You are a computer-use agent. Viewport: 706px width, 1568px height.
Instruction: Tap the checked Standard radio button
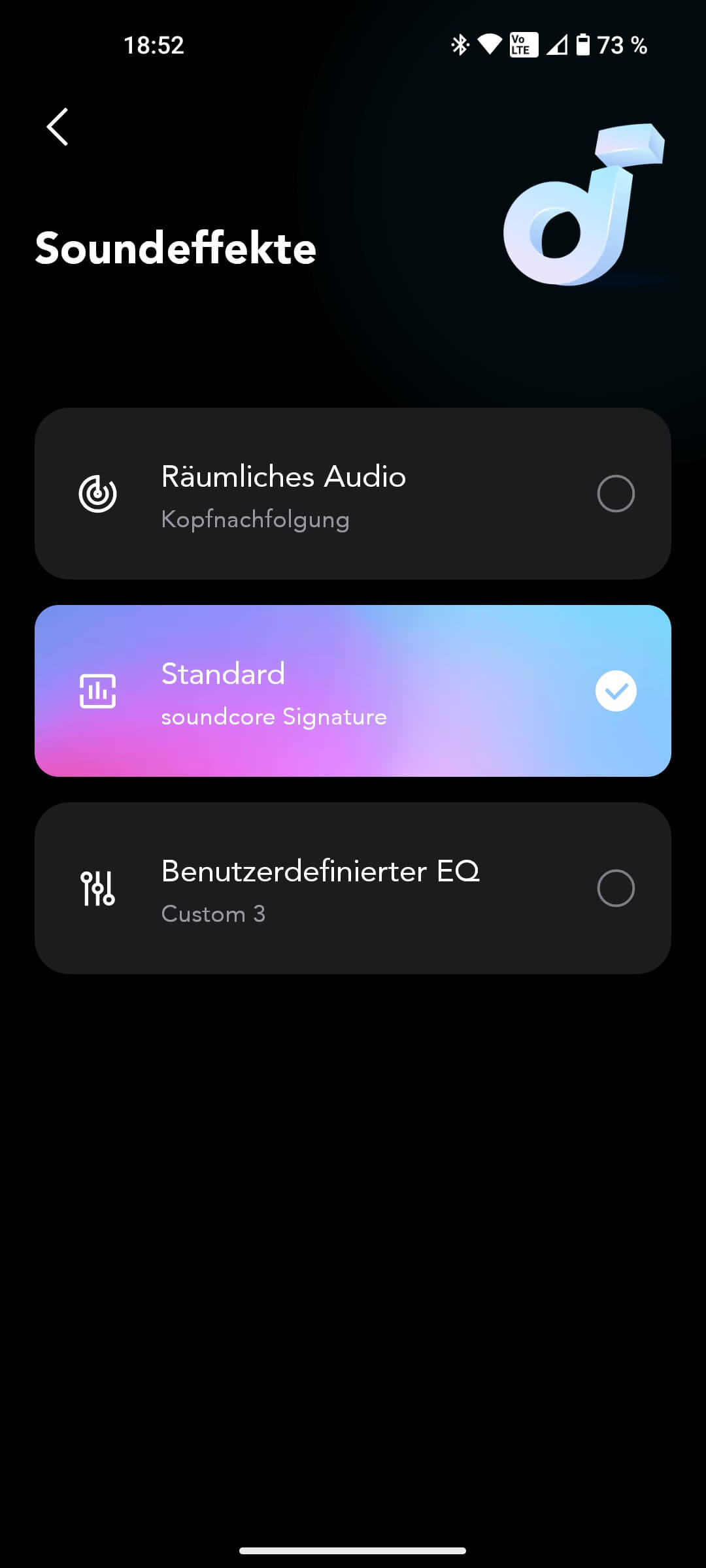tap(616, 691)
